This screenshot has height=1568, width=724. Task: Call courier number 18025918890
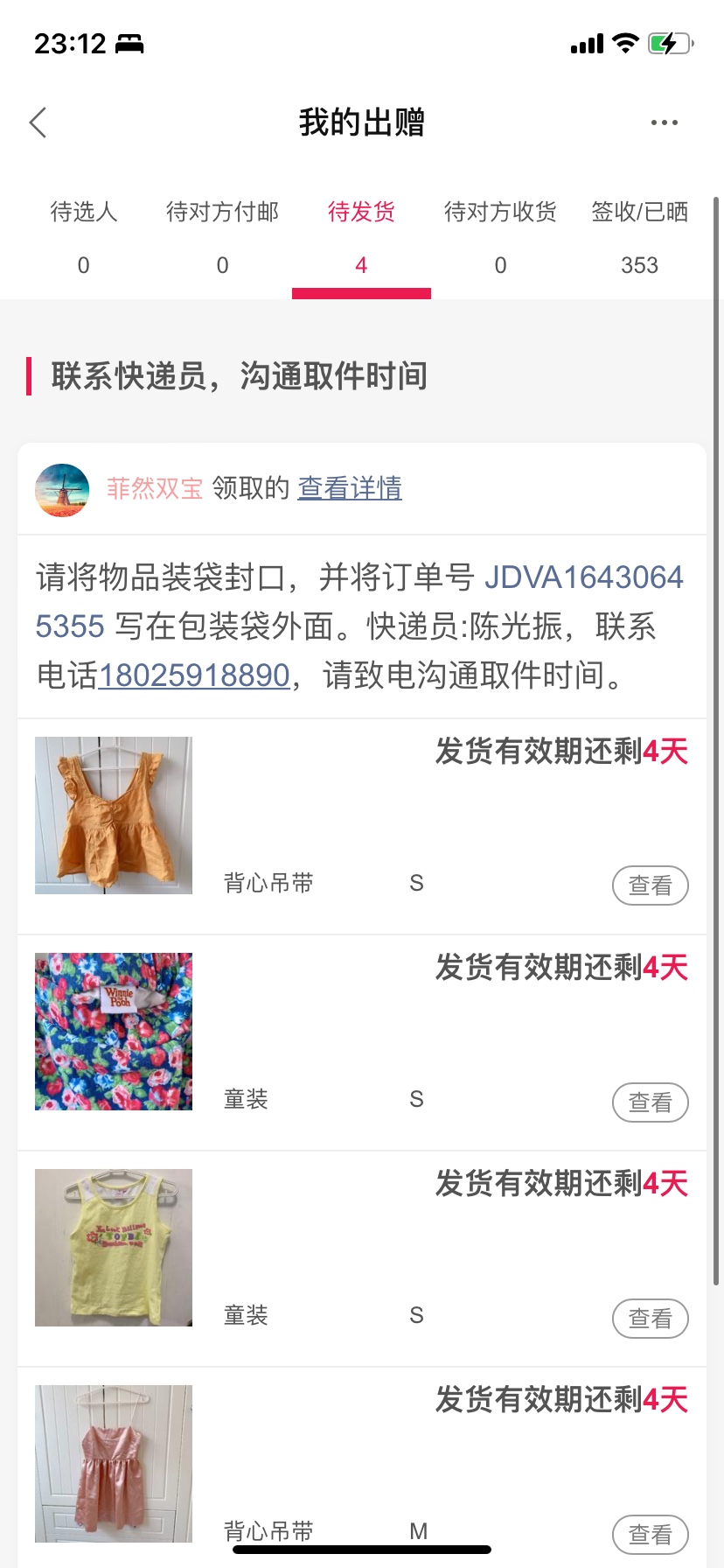point(194,675)
